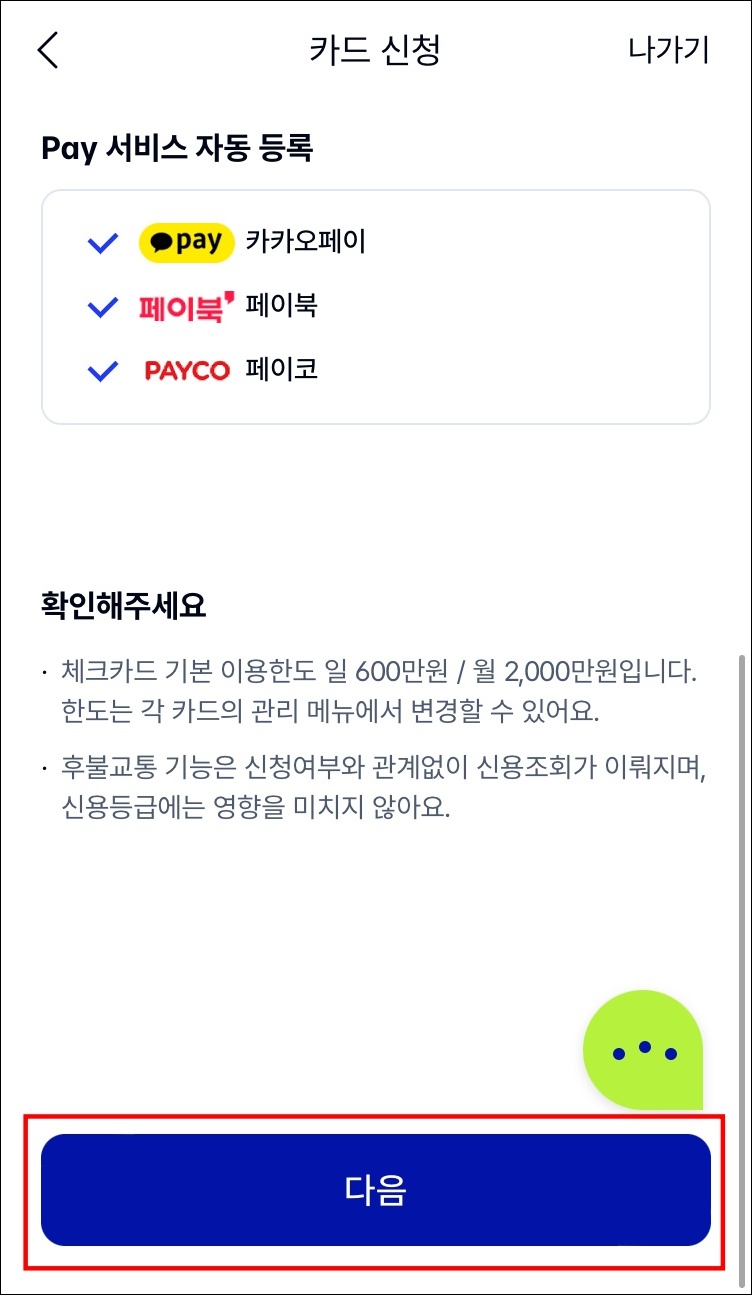The height and width of the screenshot is (1295, 752).
Task: Select the pink 페이북 logo
Action: pos(183,306)
